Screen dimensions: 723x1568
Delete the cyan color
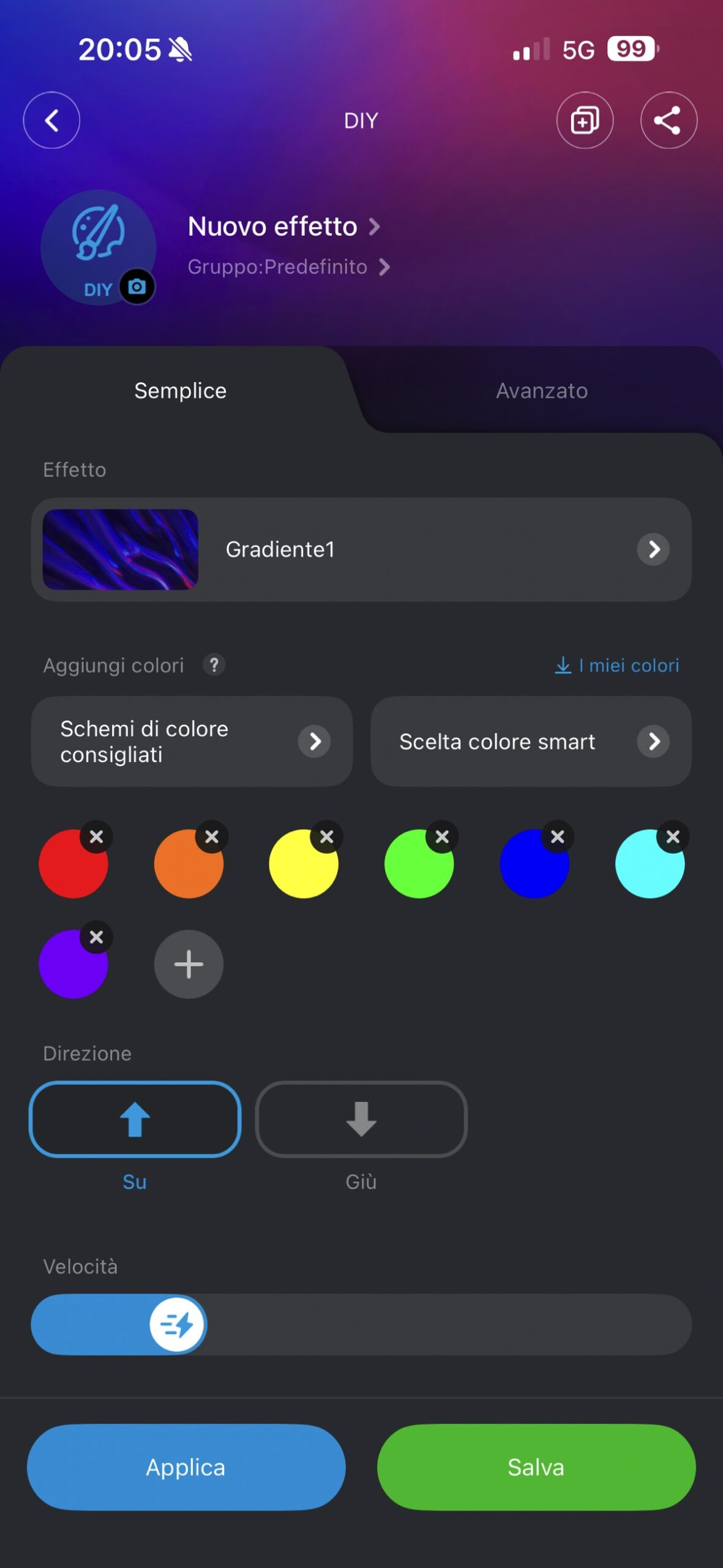coord(672,837)
